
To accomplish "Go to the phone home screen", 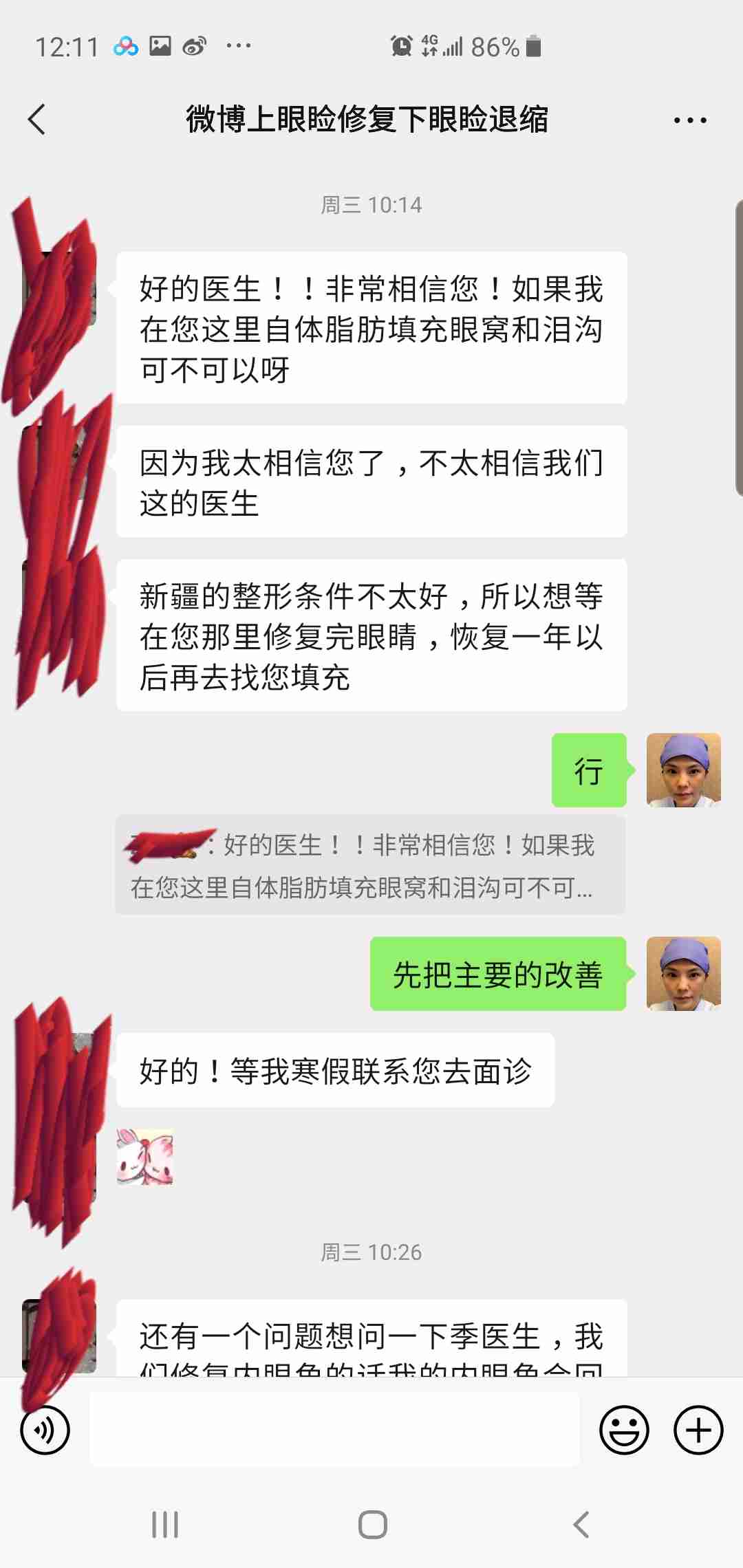I will tap(372, 1525).
